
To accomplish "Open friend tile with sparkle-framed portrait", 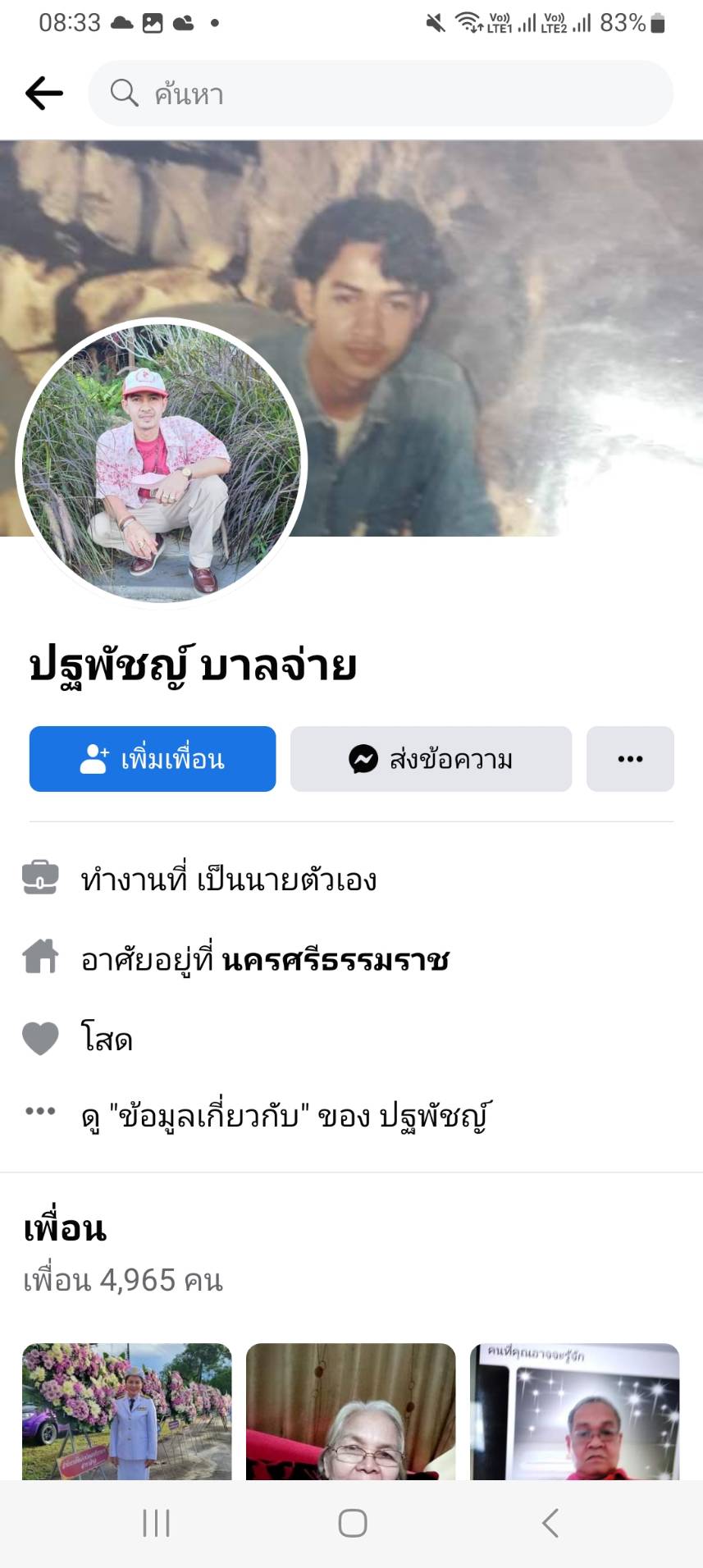I will coord(574,1411).
